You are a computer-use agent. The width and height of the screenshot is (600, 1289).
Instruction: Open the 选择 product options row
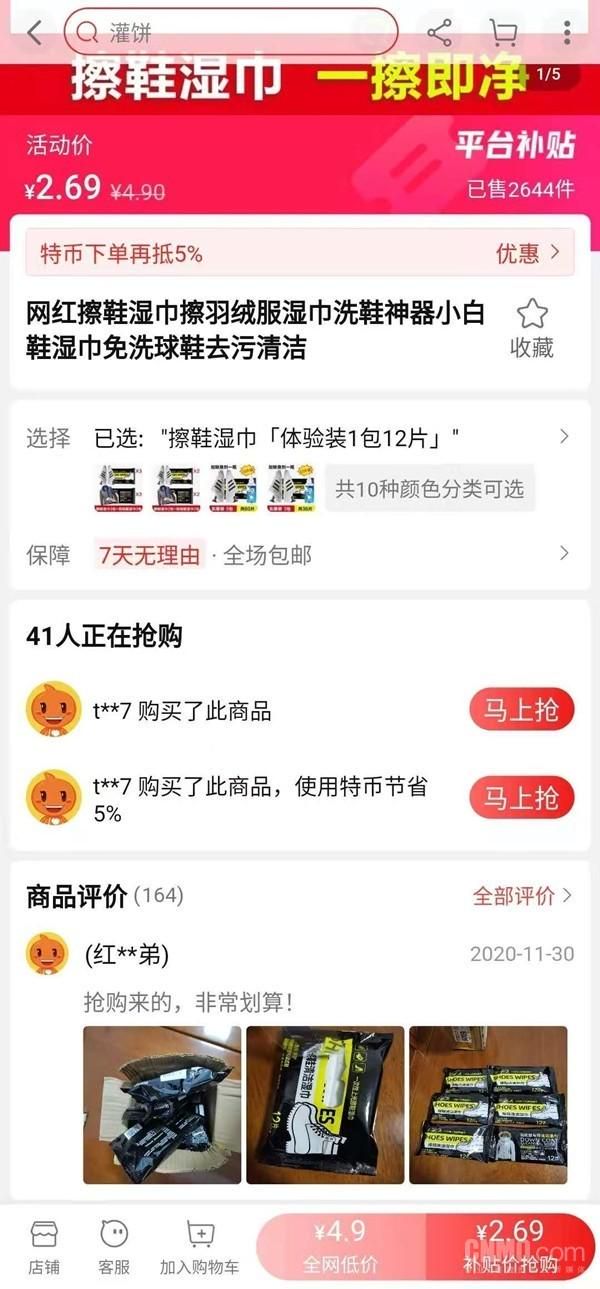tap(300, 437)
